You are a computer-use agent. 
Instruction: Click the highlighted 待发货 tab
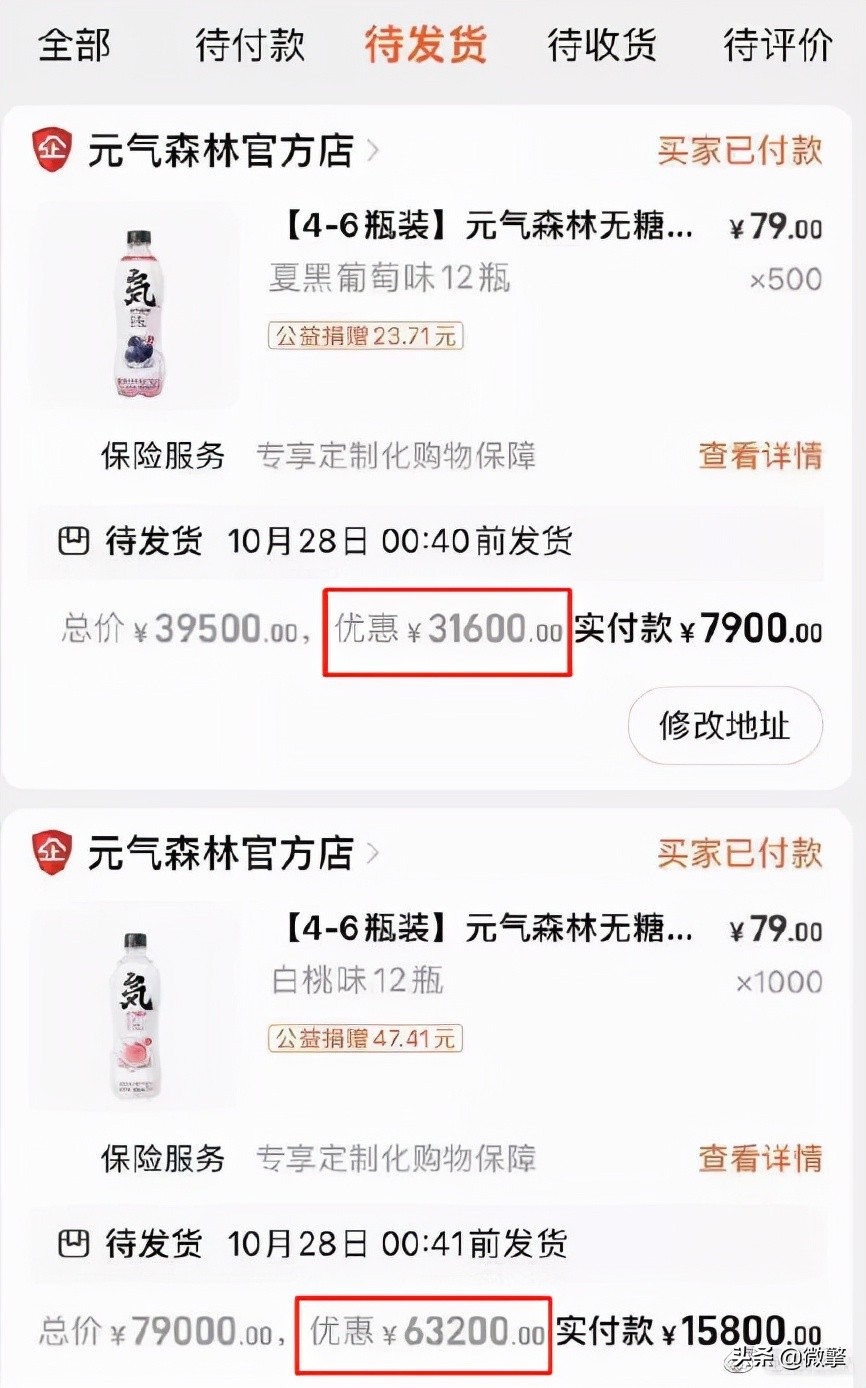point(424,45)
